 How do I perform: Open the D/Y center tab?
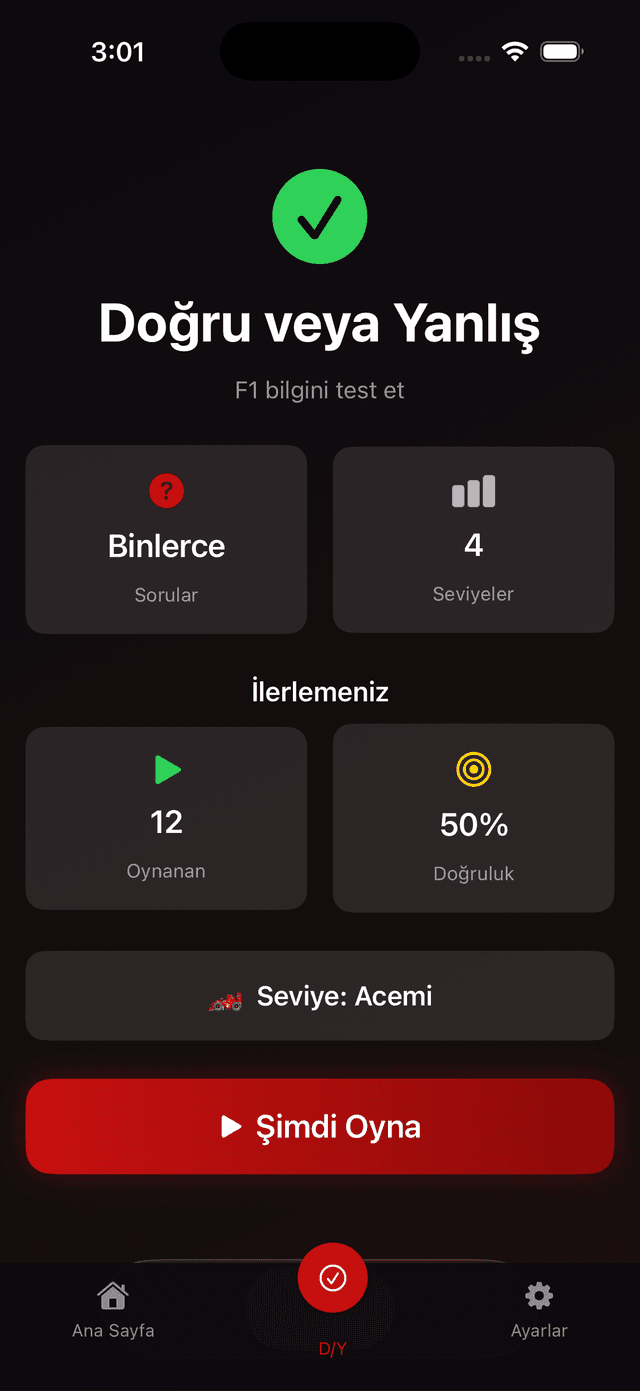[332, 1280]
